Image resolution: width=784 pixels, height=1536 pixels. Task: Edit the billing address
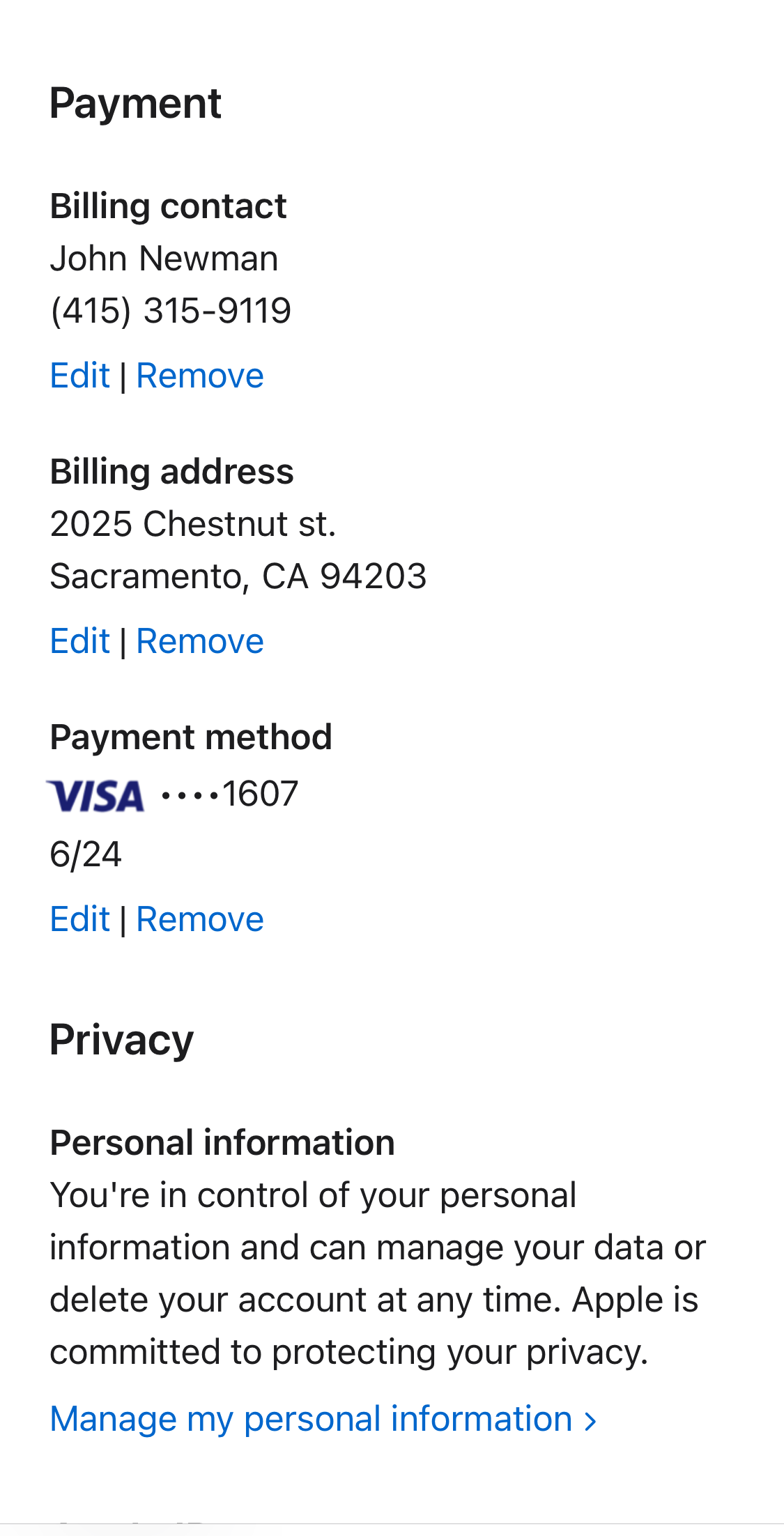coord(78,640)
